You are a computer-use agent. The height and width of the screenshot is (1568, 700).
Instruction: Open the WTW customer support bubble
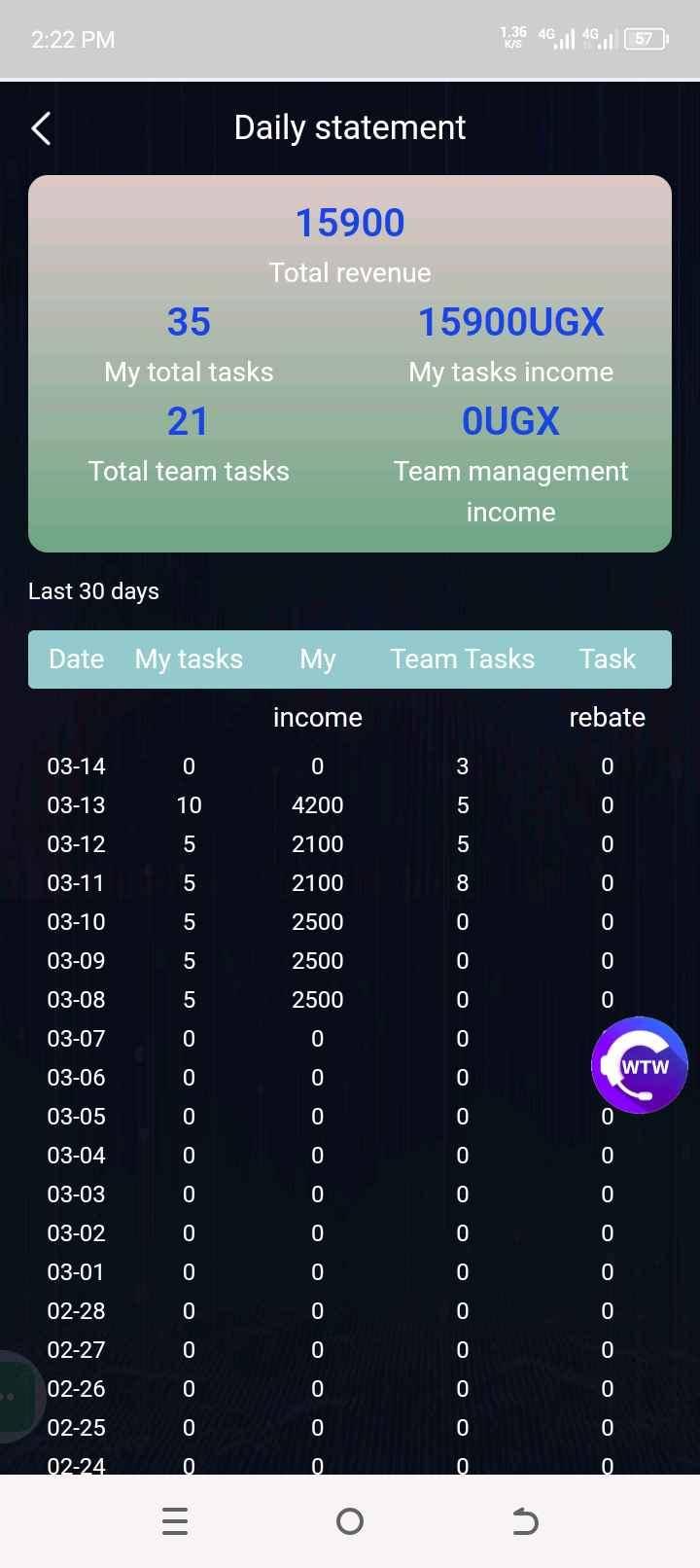point(640,1065)
